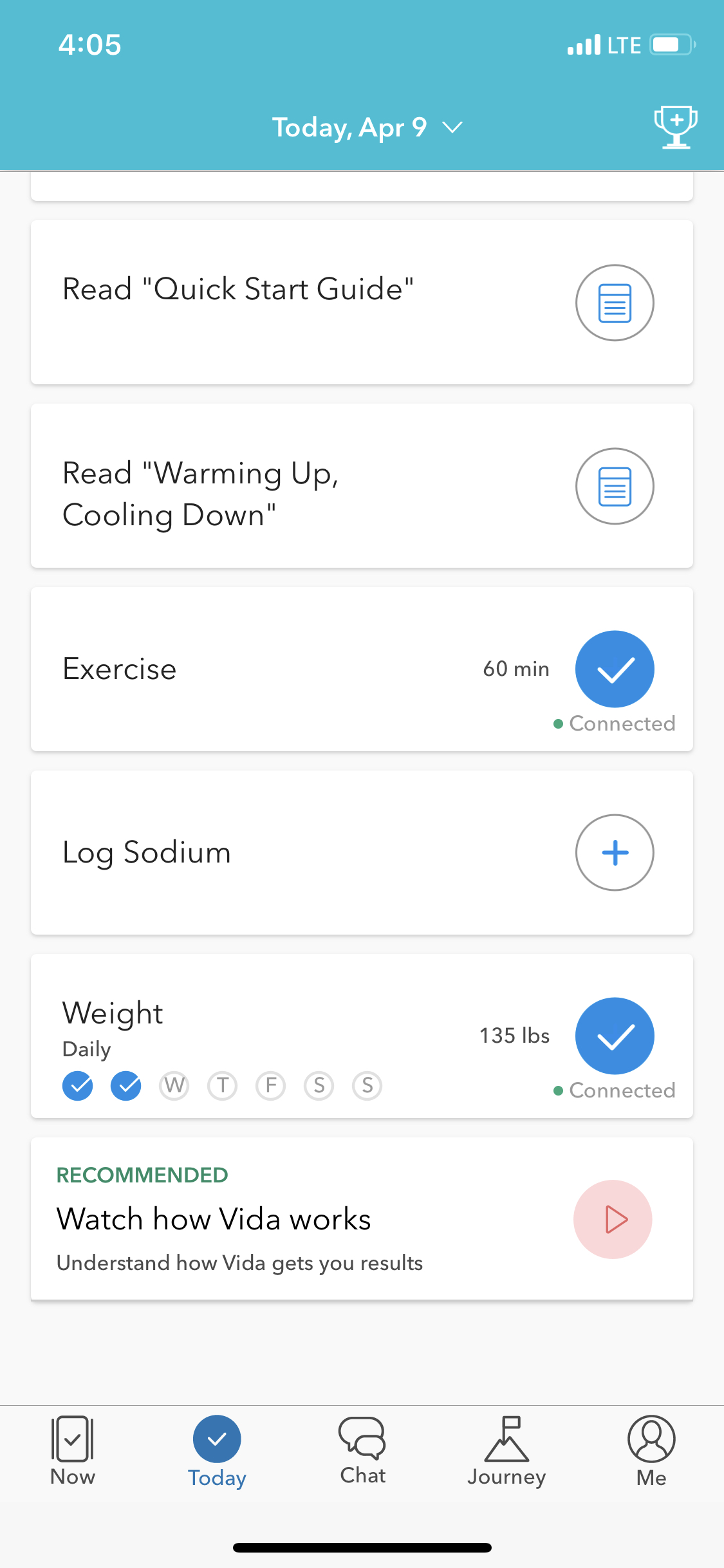Select the F day circle under Weight
Image resolution: width=724 pixels, height=1568 pixels.
(x=270, y=1086)
